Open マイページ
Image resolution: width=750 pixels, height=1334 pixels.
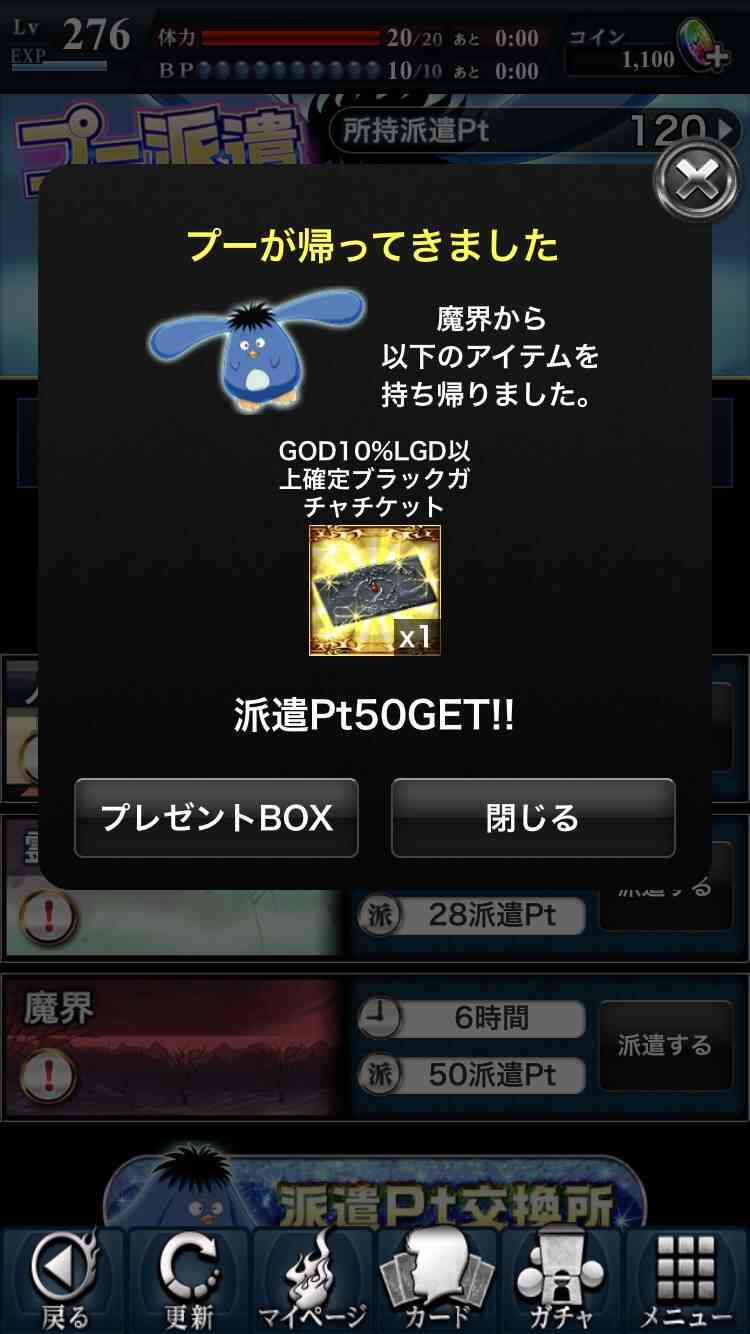(x=313, y=1280)
